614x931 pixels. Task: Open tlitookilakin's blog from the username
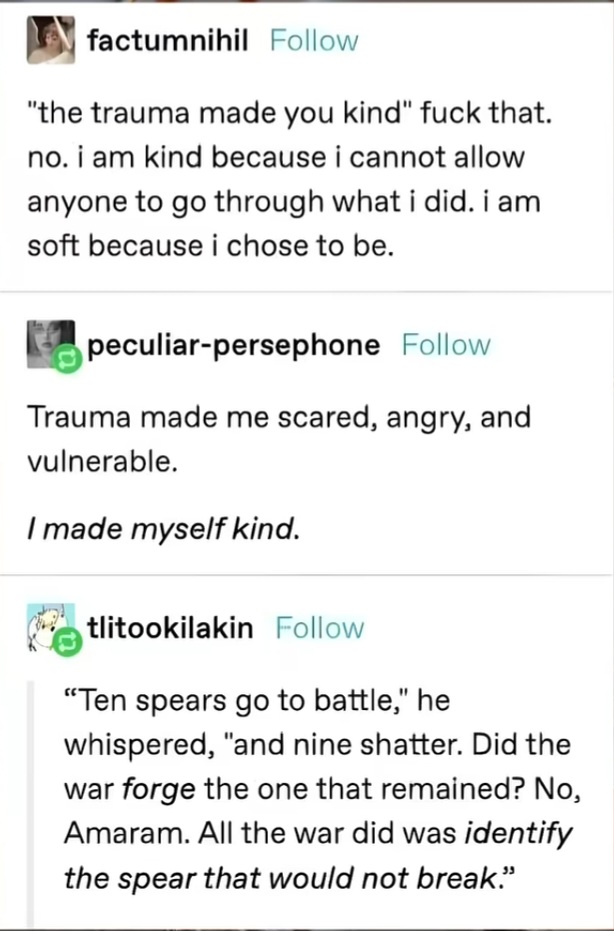(171, 628)
